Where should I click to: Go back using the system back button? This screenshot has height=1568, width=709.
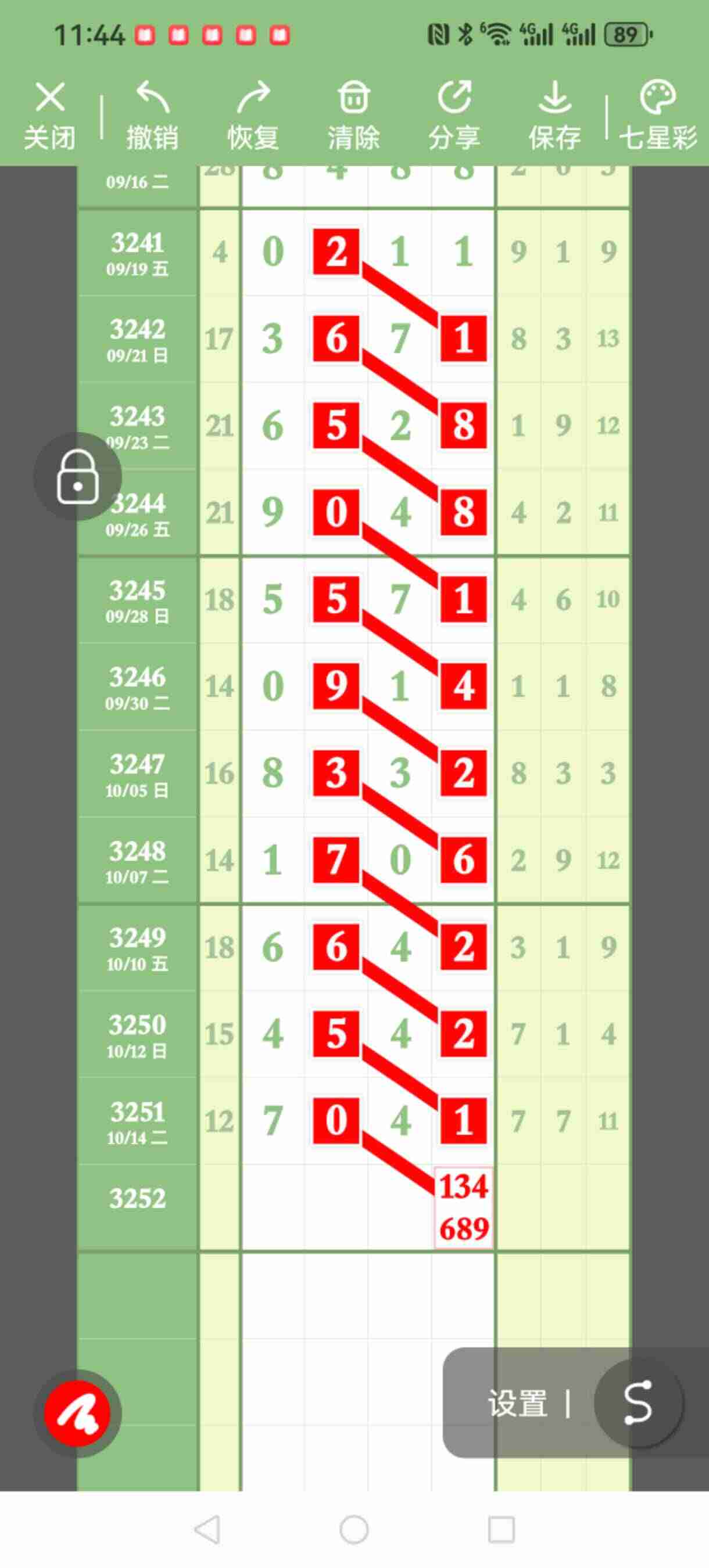207,1529
